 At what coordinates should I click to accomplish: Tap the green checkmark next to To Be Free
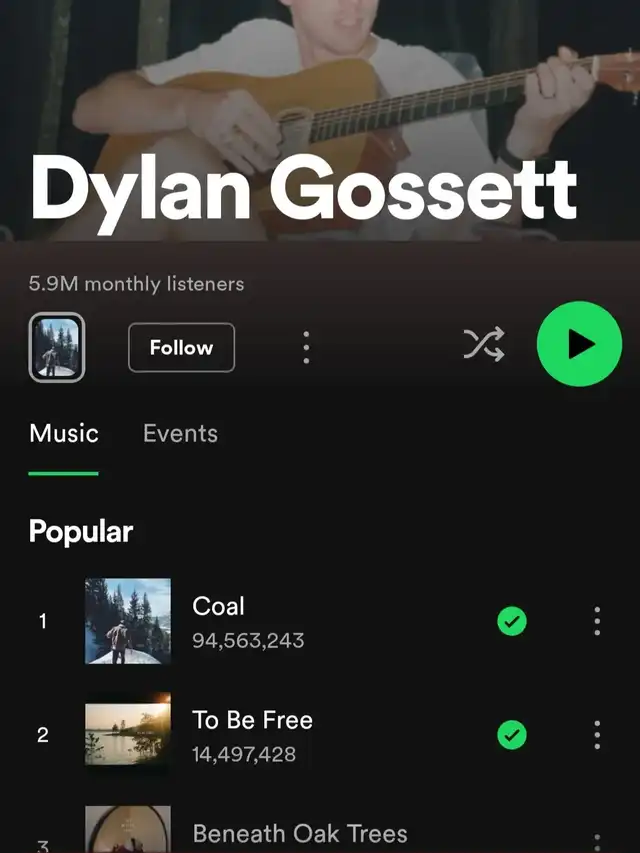511,736
